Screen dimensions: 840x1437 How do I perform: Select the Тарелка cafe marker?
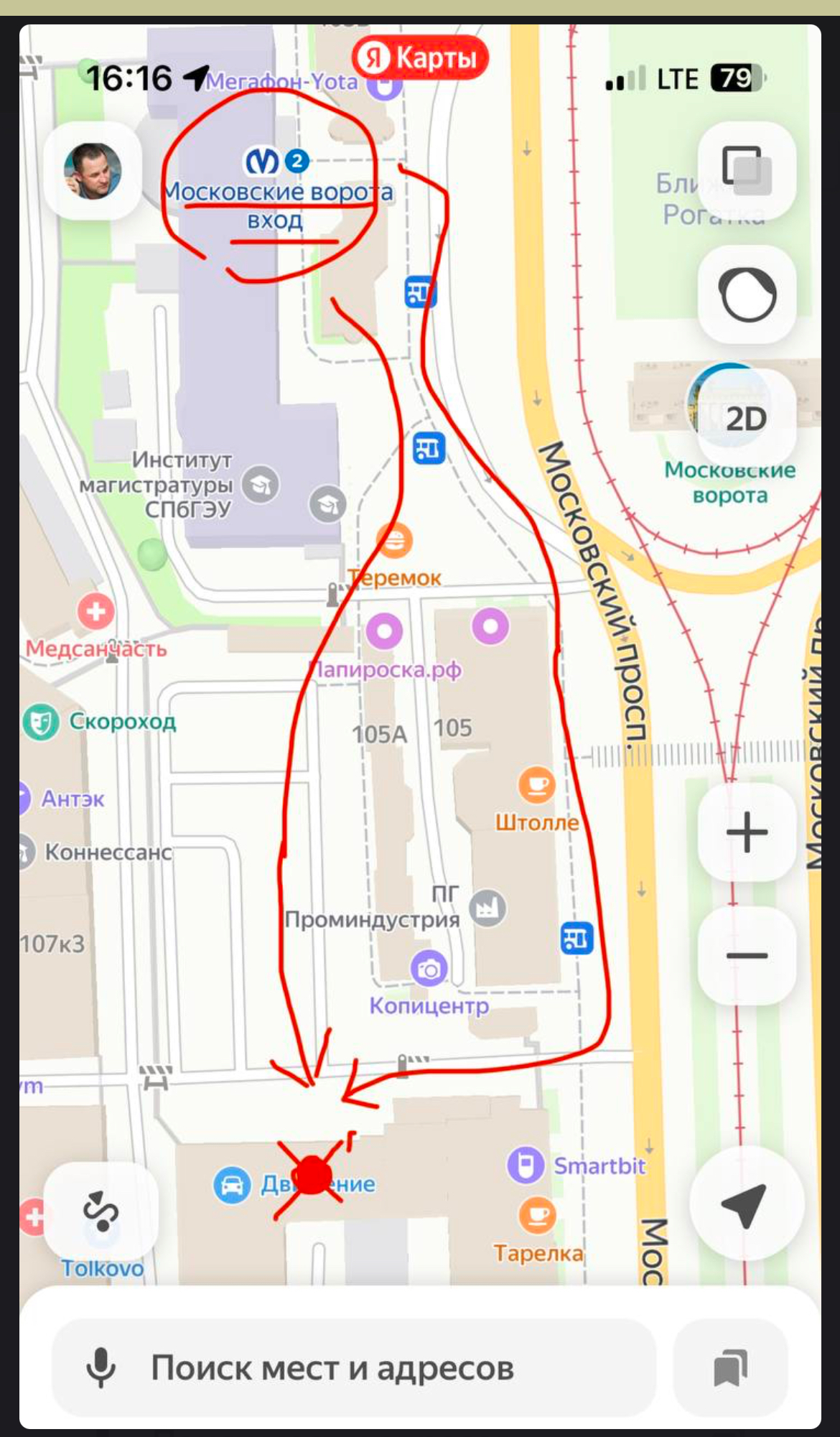tap(536, 1215)
